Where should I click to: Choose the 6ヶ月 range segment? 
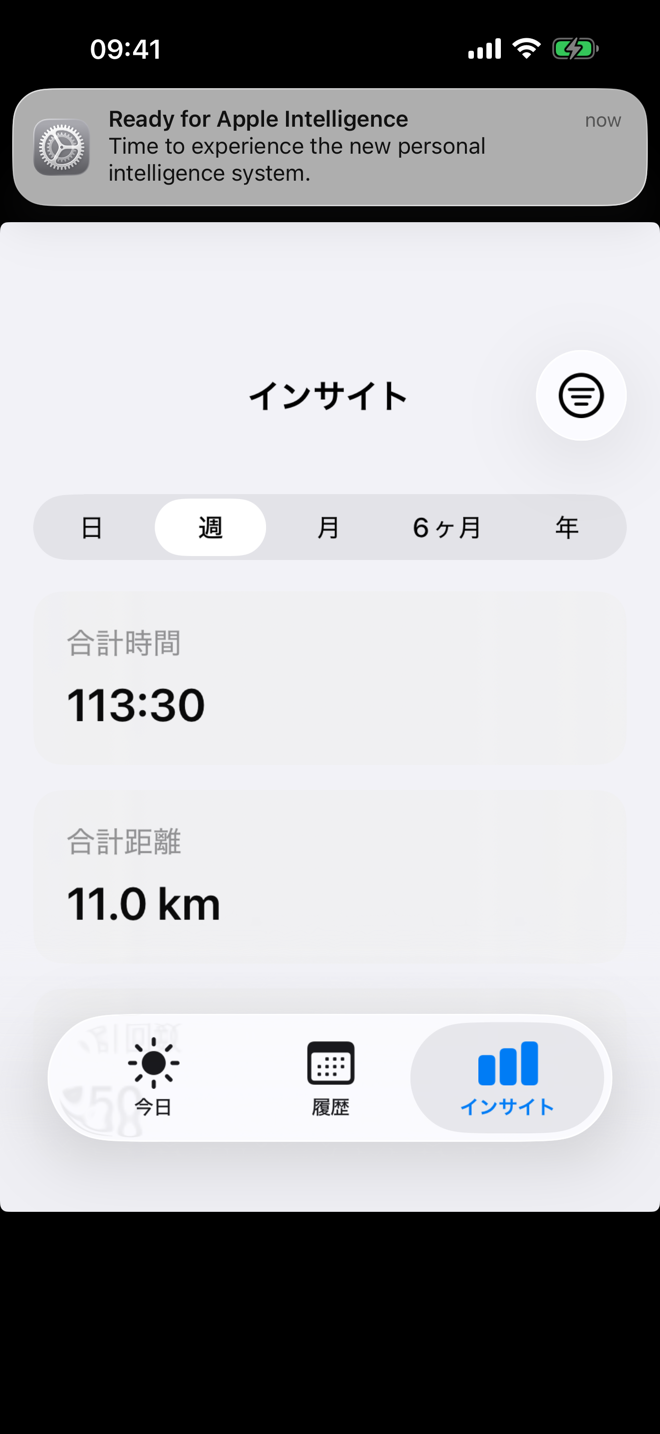(447, 527)
